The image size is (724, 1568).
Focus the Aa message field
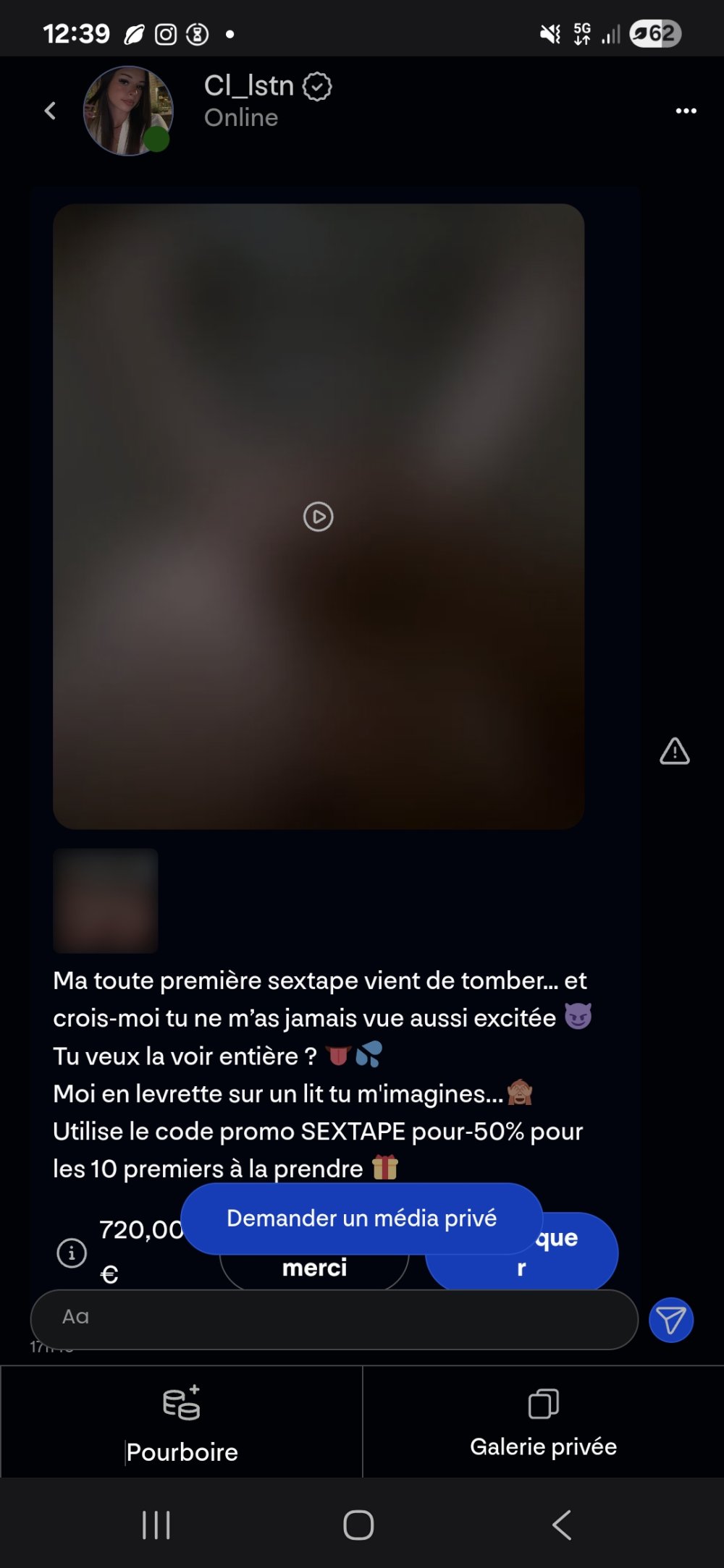(x=333, y=1318)
